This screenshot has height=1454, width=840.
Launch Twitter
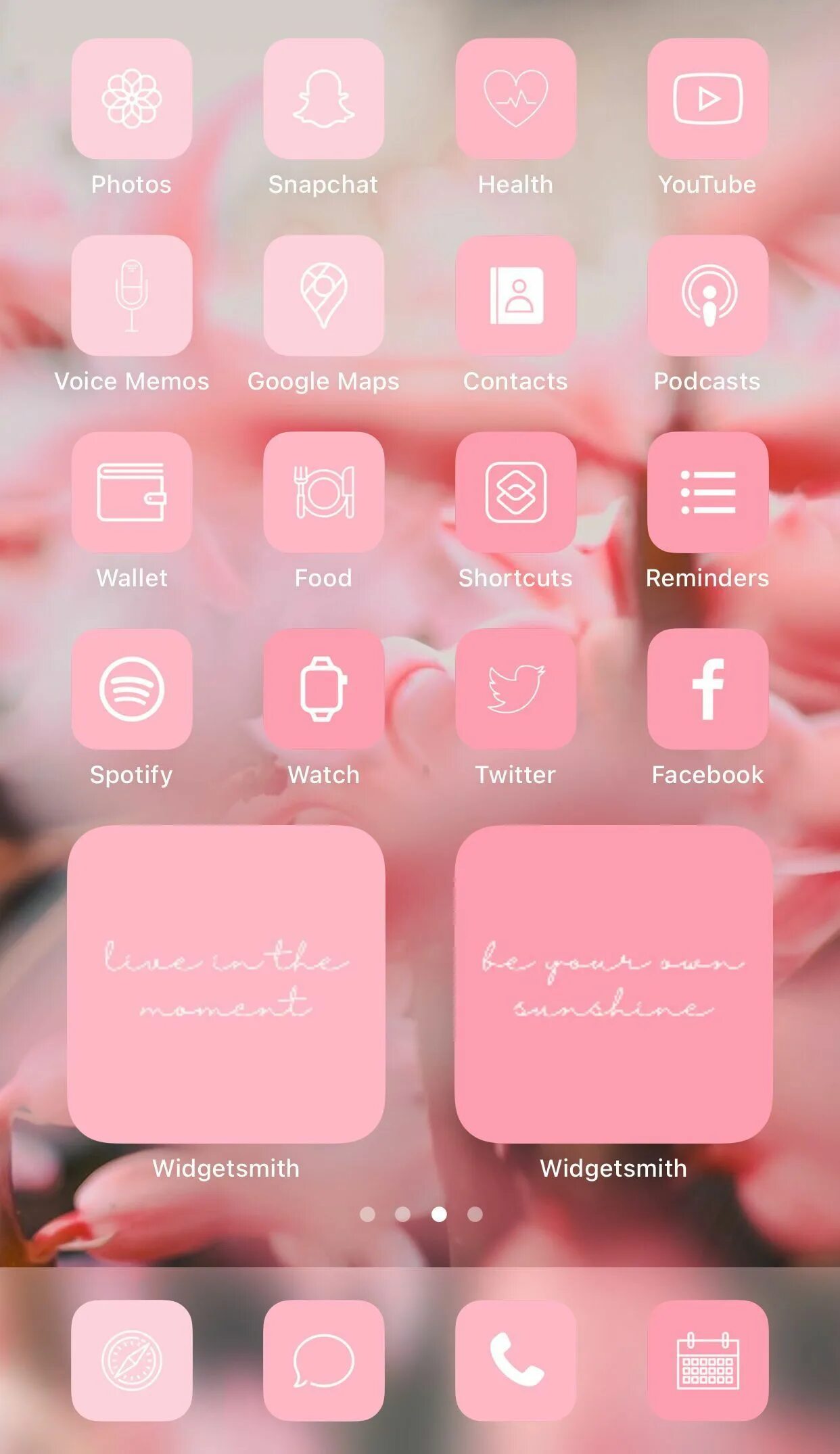click(x=515, y=689)
